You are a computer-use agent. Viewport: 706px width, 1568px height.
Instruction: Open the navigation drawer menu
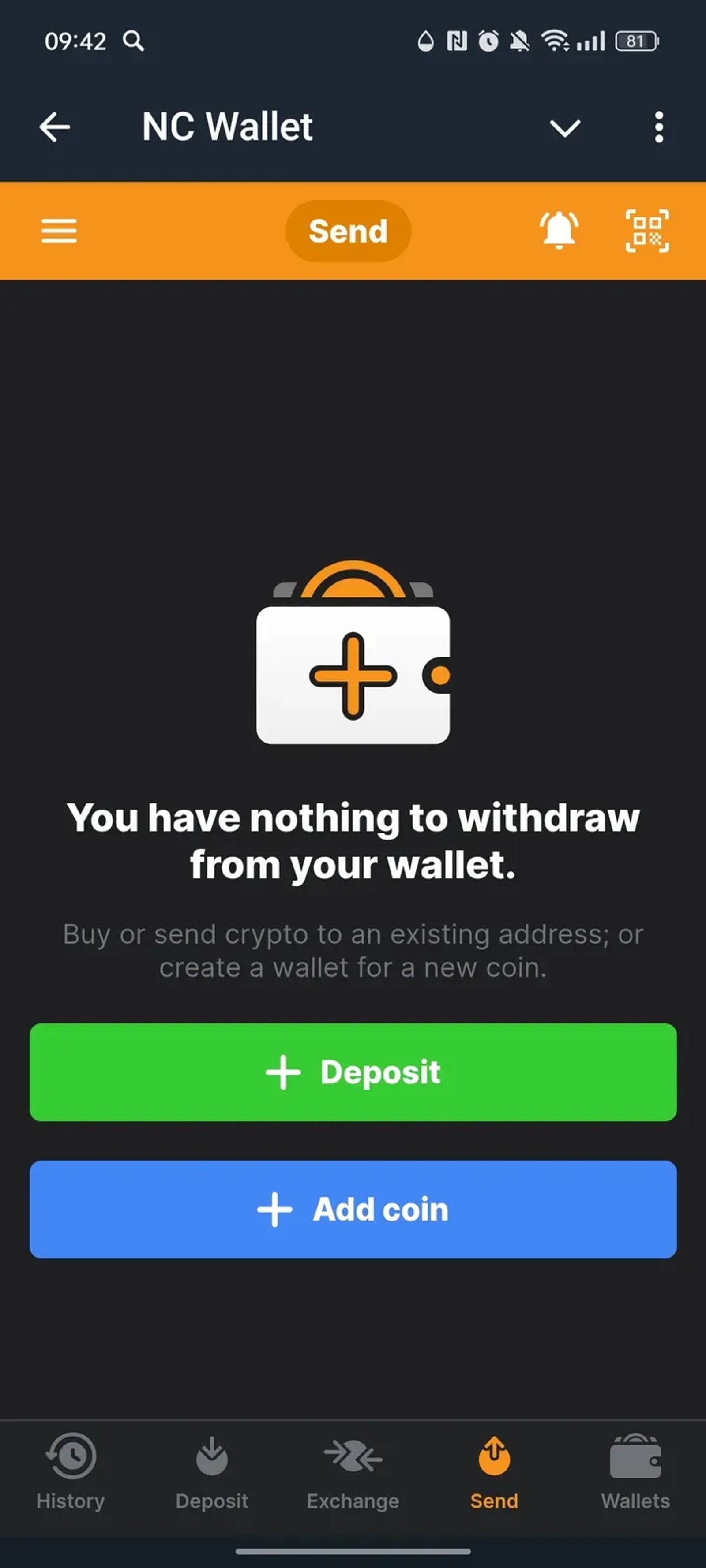pos(59,231)
